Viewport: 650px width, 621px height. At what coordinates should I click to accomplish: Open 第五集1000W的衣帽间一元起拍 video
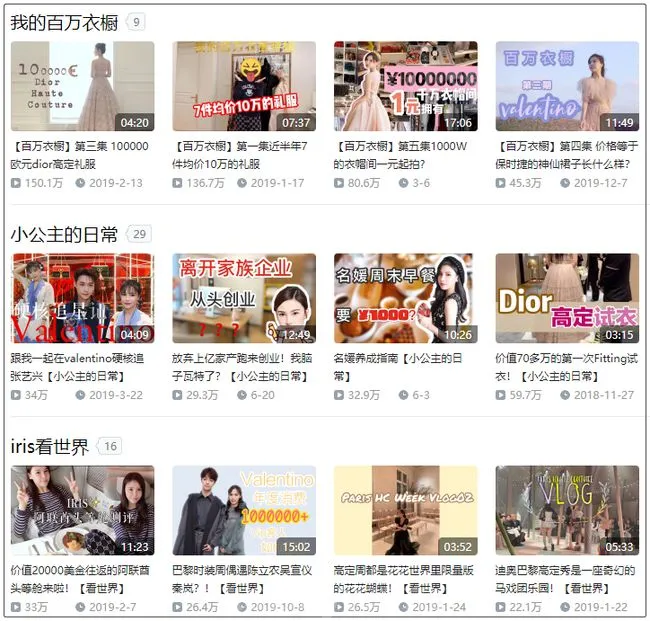[405, 87]
